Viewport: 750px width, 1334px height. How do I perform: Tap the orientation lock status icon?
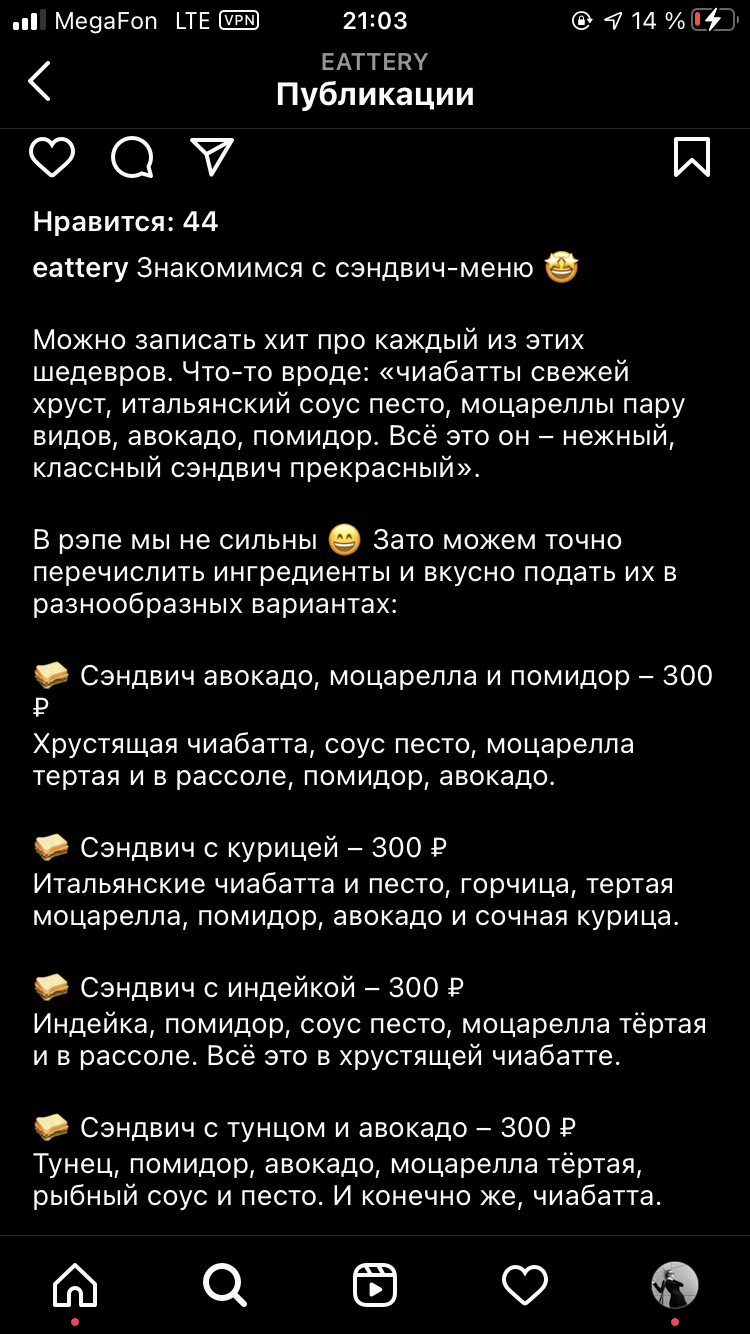pyautogui.click(x=581, y=20)
